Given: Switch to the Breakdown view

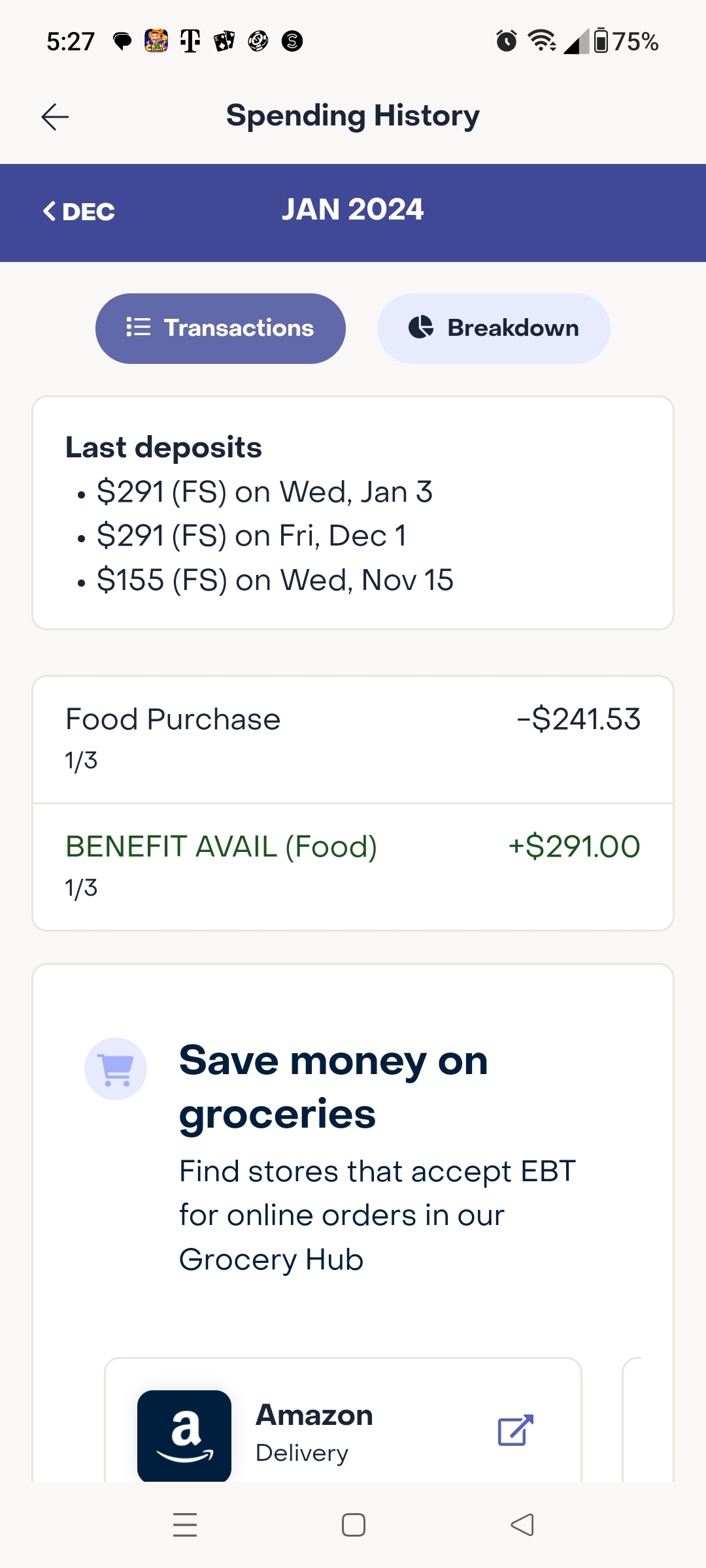Looking at the screenshot, I should point(494,328).
